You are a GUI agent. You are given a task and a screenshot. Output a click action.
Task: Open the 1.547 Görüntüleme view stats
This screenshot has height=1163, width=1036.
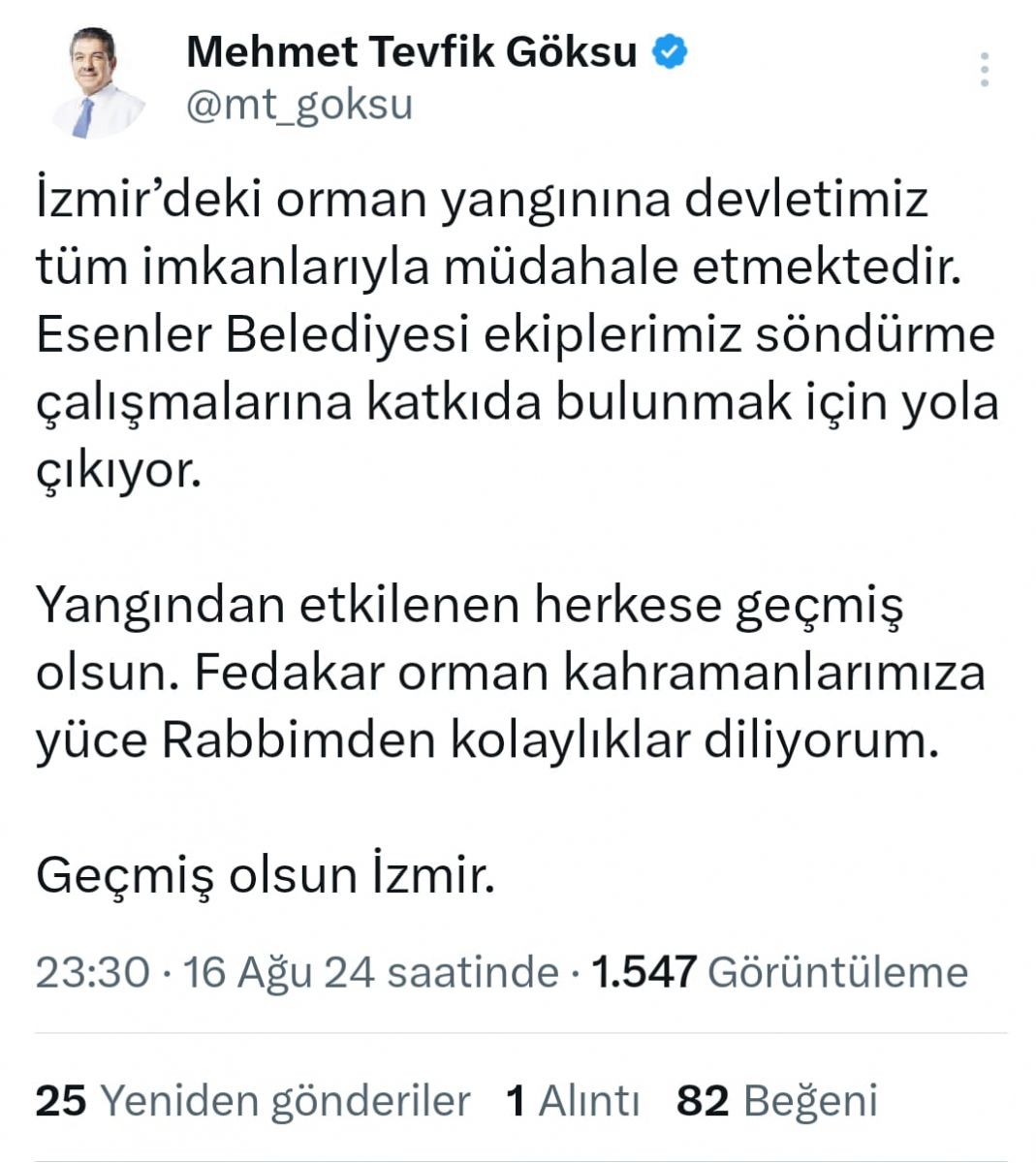click(779, 972)
